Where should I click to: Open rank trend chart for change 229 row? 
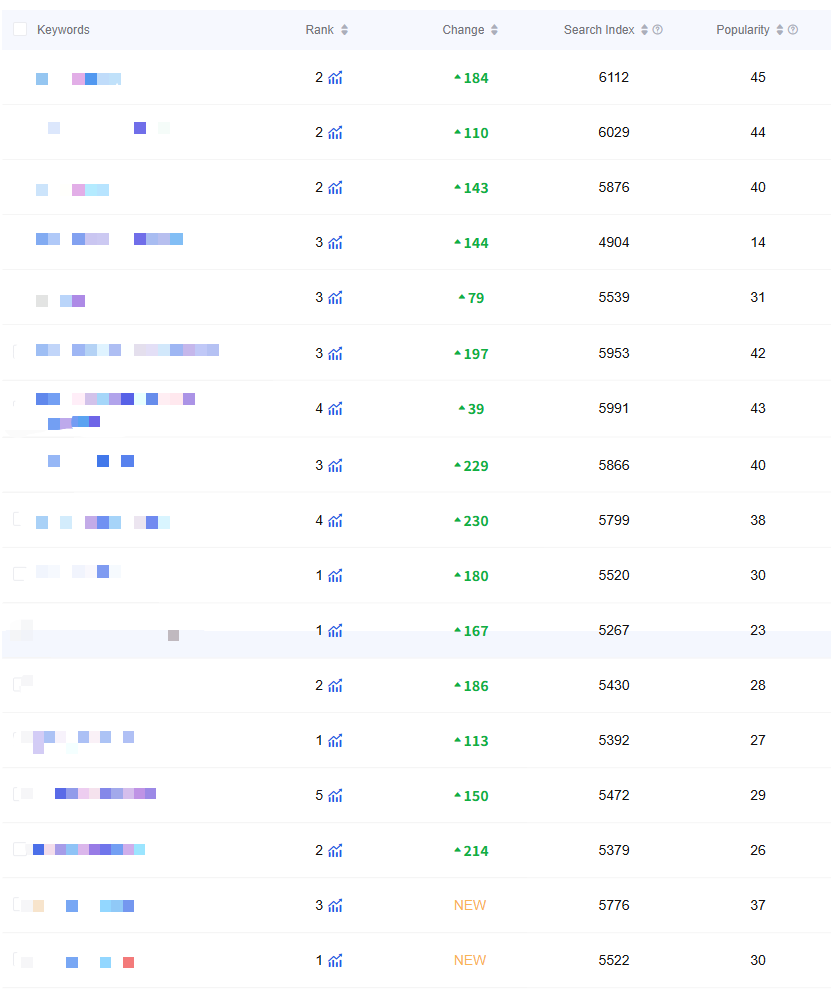[335, 466]
